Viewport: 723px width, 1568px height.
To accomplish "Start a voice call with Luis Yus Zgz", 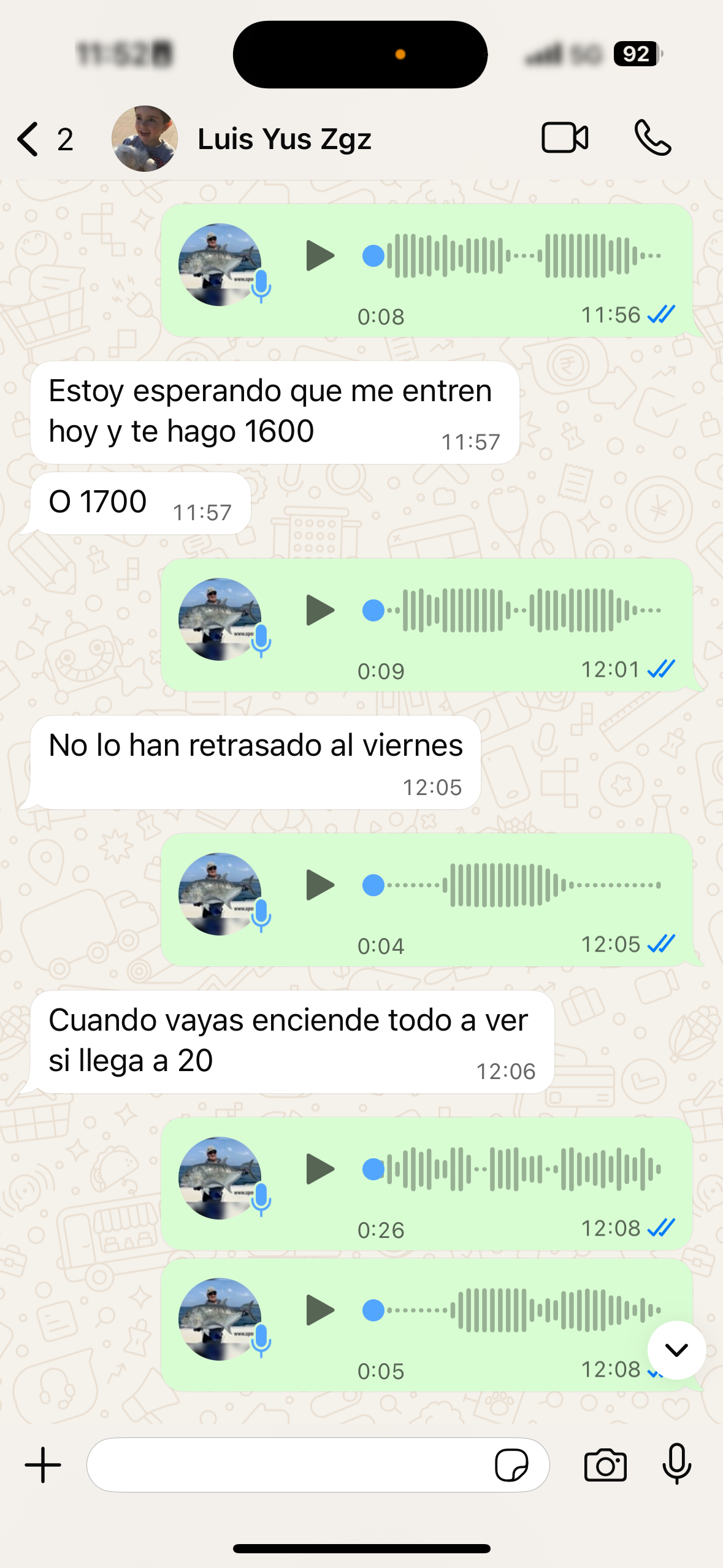I will coord(652,137).
